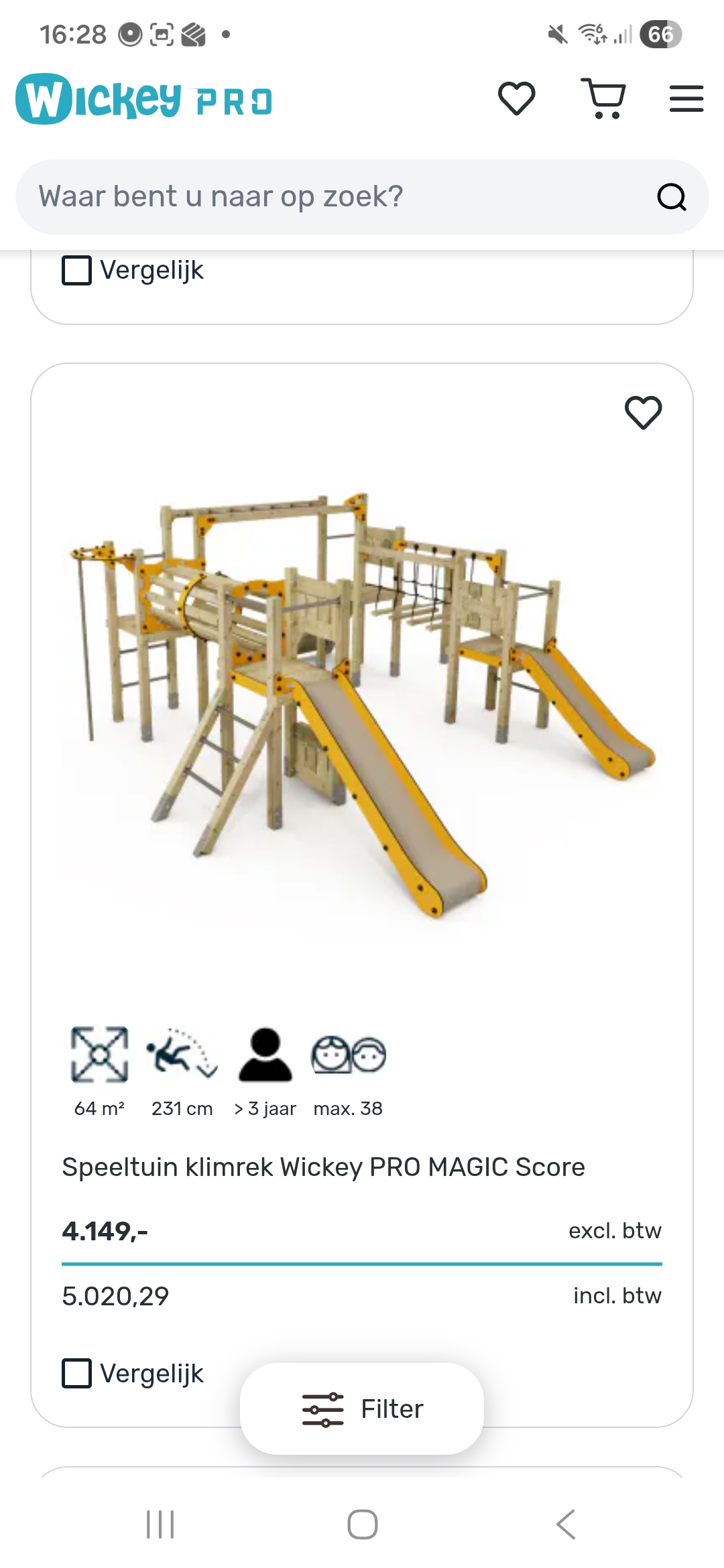Go back with the system back button
This screenshot has width=724, height=1568.
(x=565, y=1524)
